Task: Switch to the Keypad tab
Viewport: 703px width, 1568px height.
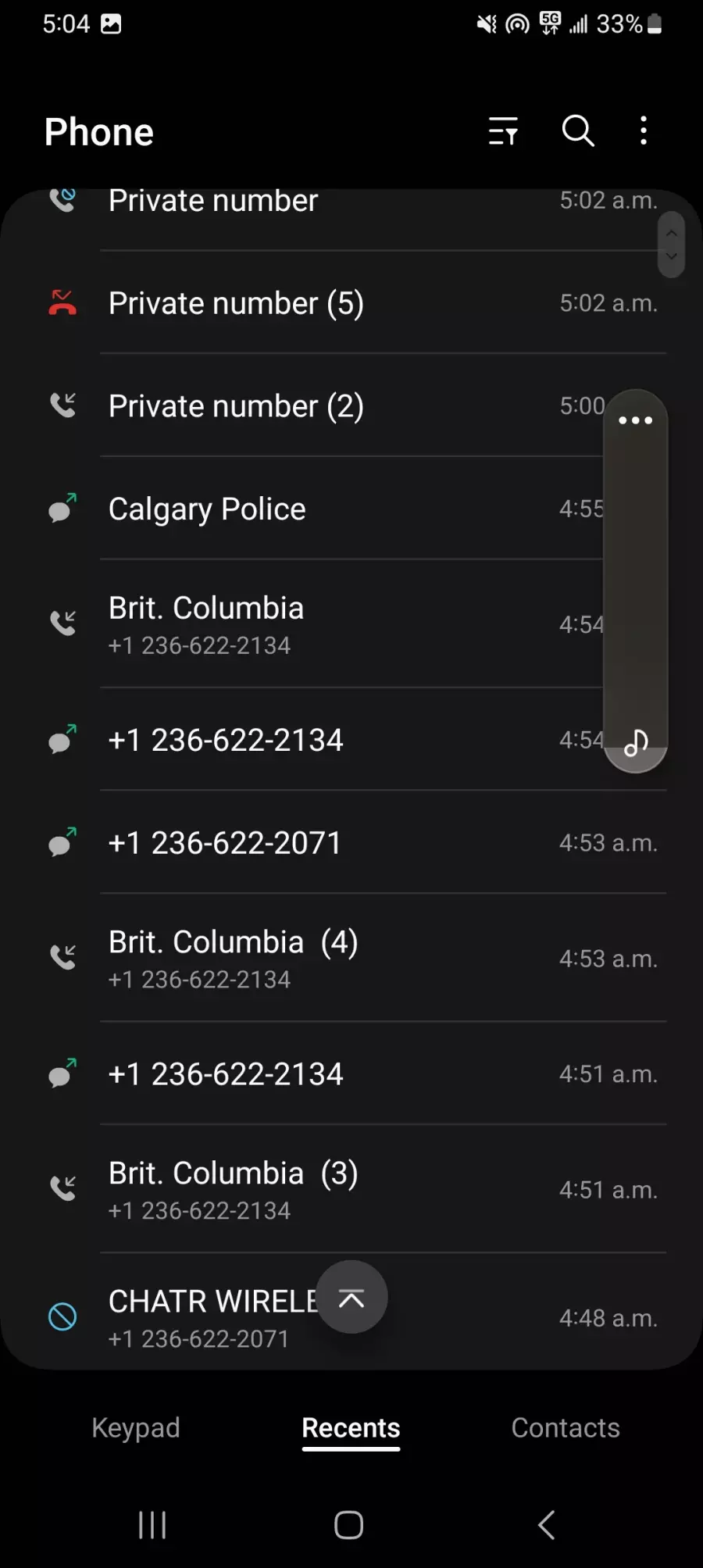Action: click(x=136, y=1428)
